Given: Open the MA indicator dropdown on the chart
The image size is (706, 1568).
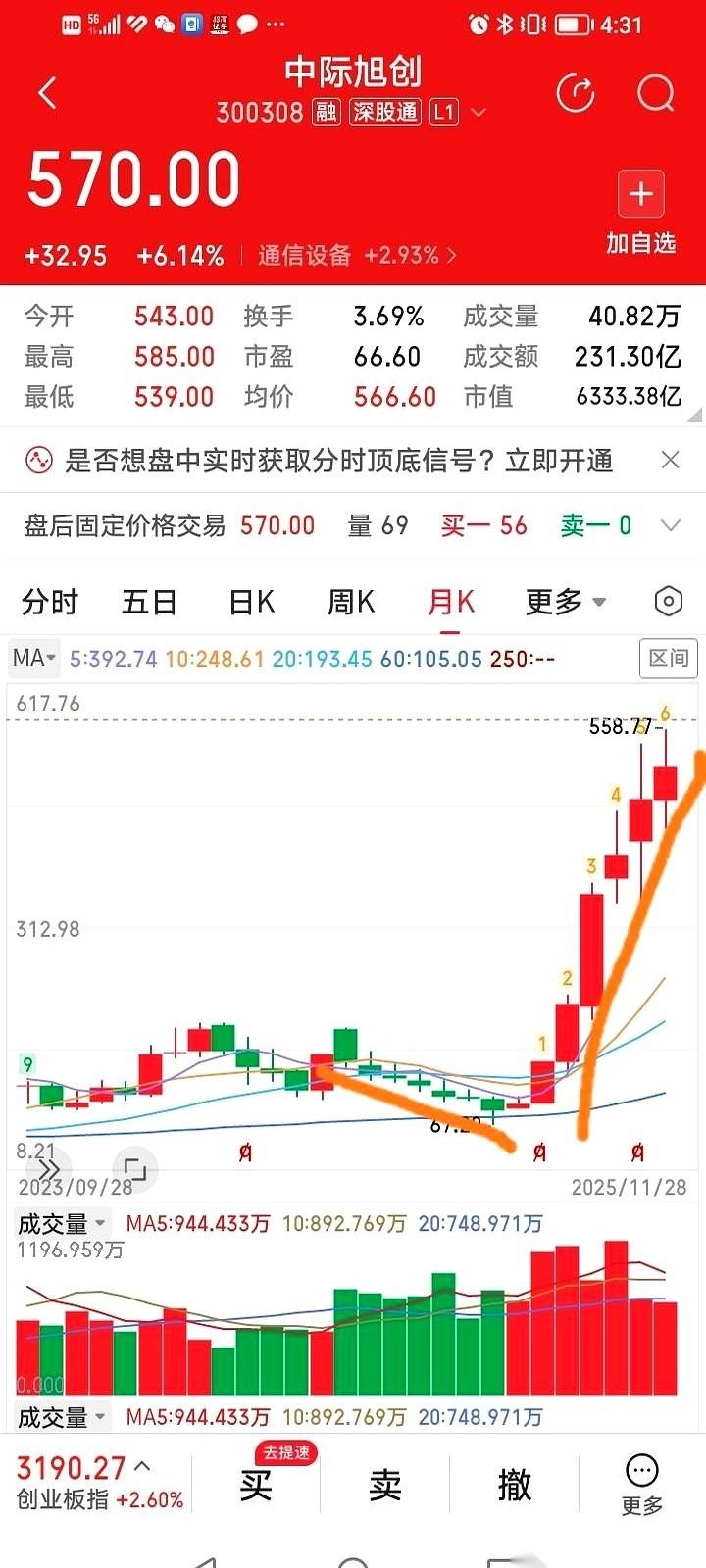Looking at the screenshot, I should tap(32, 659).
